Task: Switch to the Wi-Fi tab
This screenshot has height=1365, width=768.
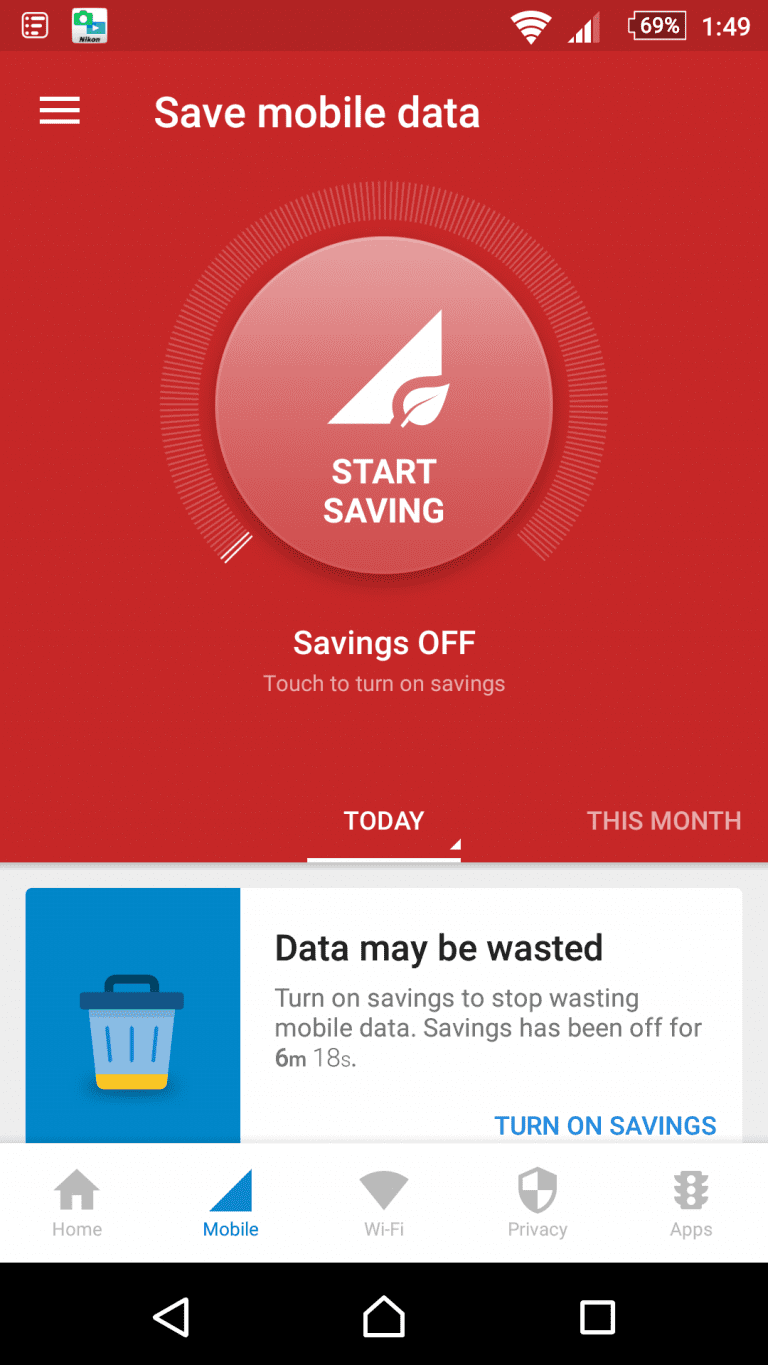Action: [384, 1204]
